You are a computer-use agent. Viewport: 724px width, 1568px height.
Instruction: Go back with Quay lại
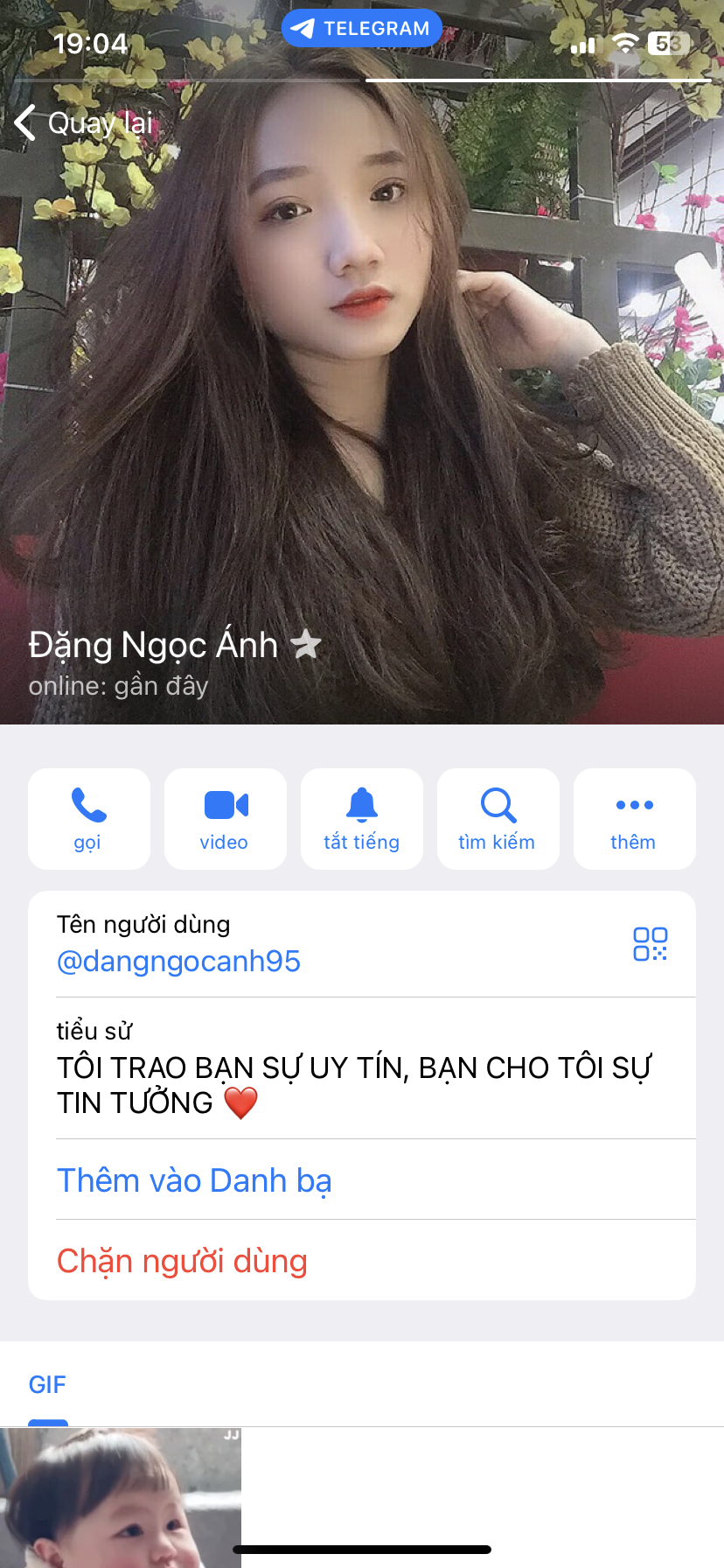84,123
